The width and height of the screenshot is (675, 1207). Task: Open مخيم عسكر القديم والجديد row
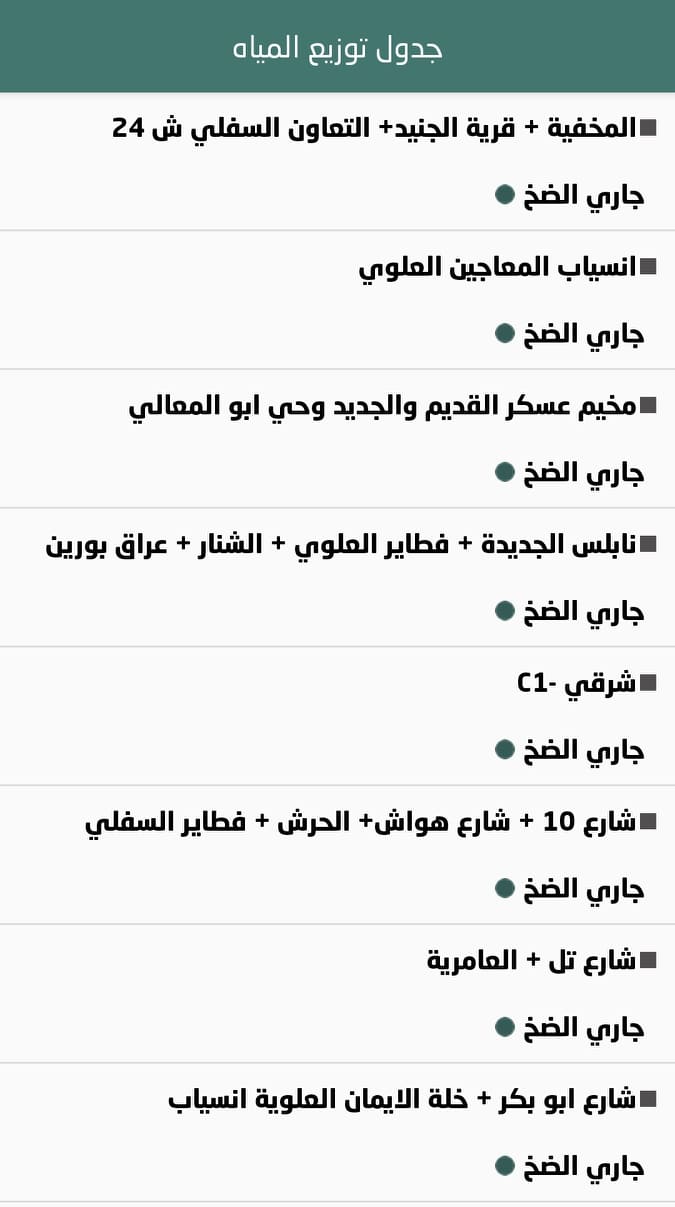(x=382, y=407)
